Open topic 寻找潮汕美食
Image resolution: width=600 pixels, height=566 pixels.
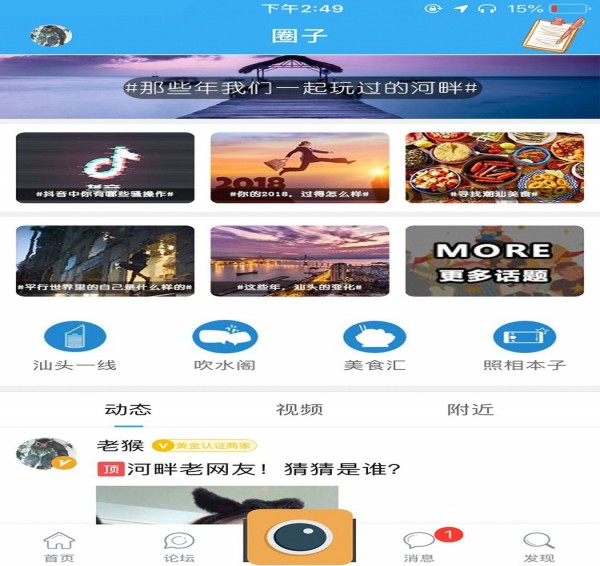pyautogui.click(x=494, y=167)
